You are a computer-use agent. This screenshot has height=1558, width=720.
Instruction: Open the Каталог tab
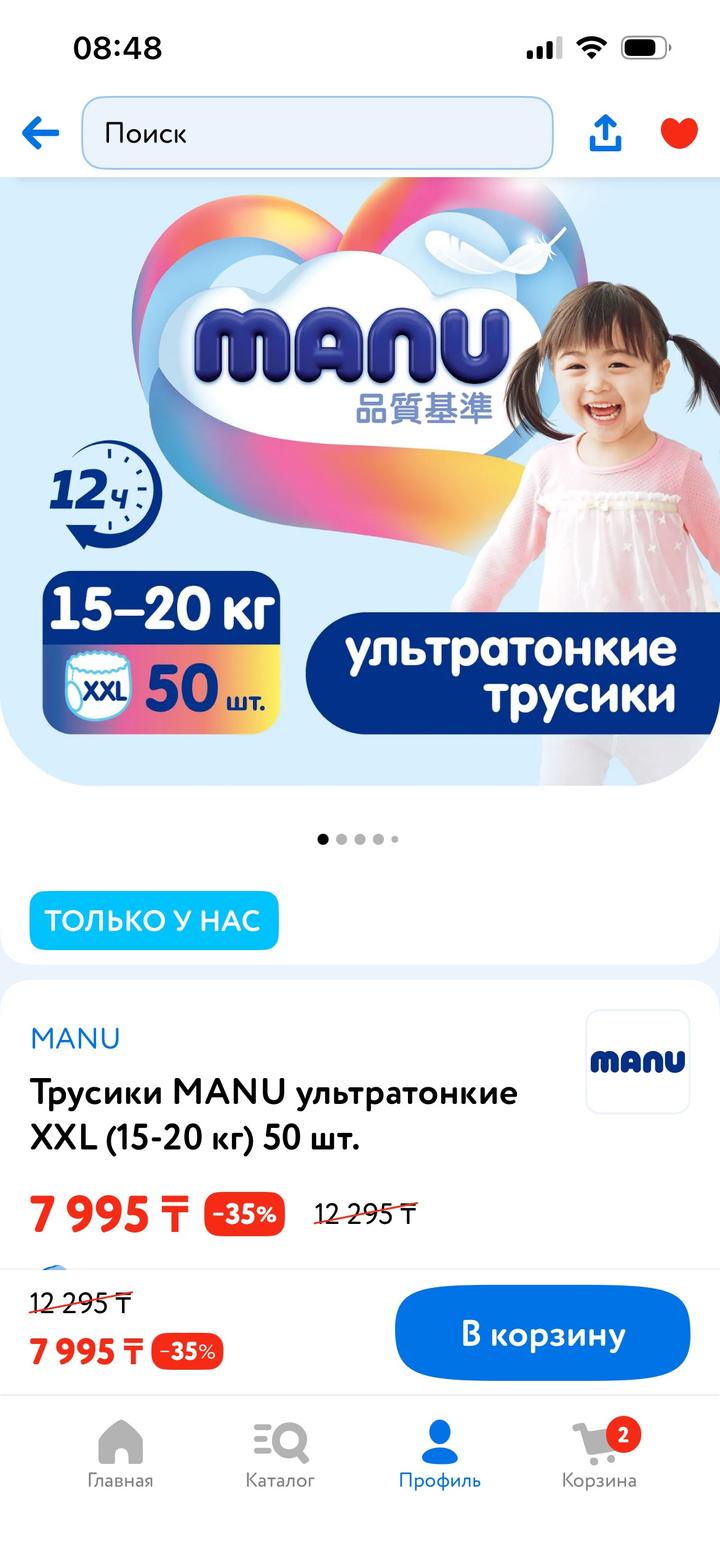[x=280, y=1454]
